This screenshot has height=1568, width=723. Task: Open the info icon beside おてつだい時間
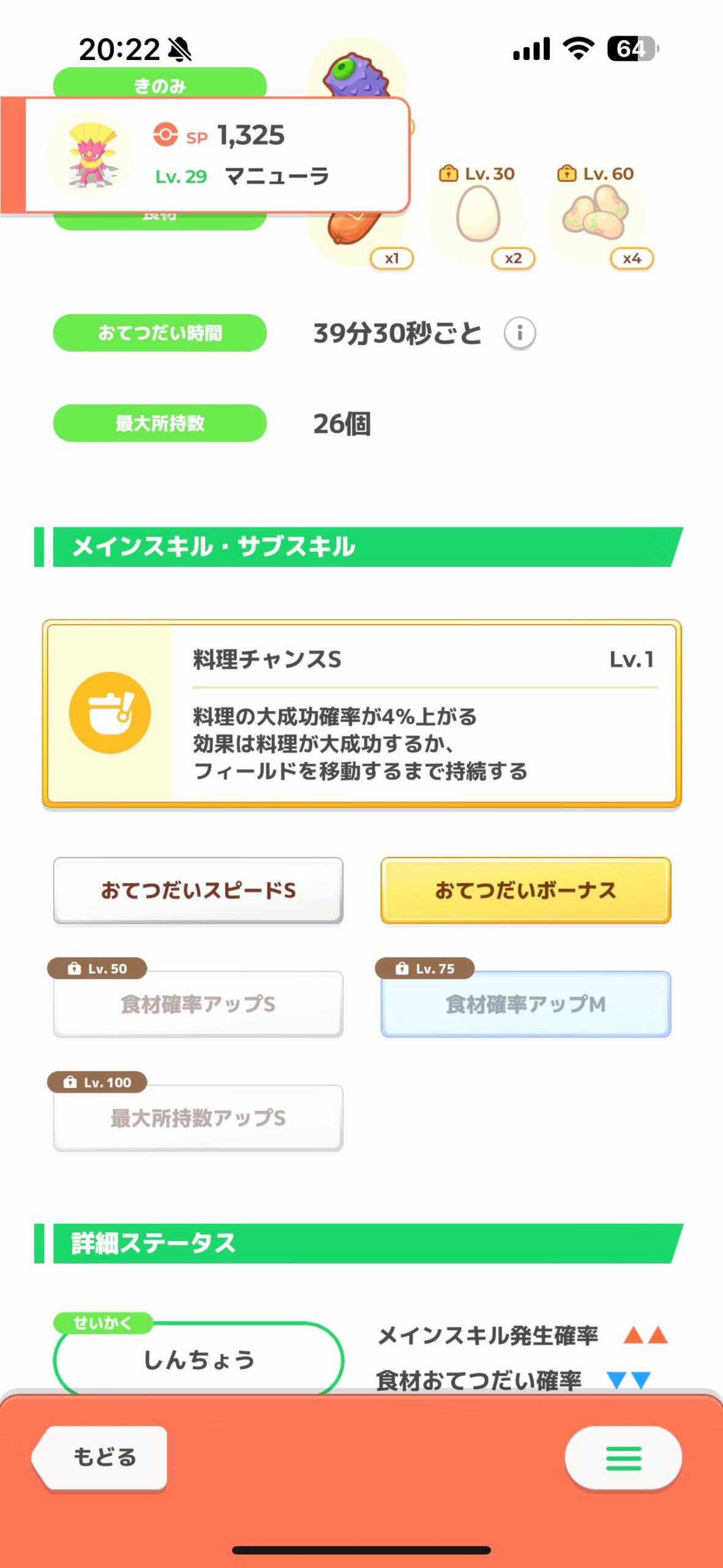520,333
